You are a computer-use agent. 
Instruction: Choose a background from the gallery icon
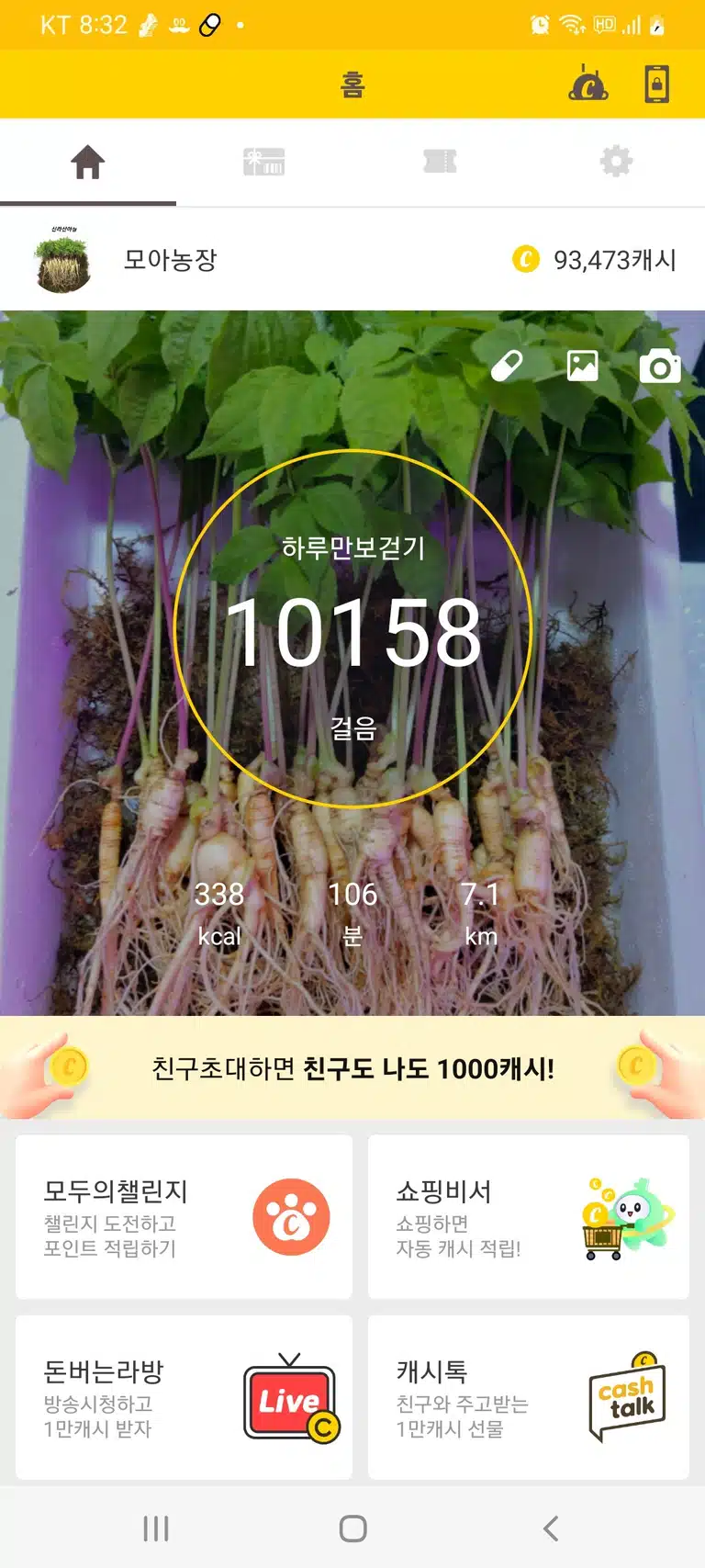pyautogui.click(x=583, y=366)
